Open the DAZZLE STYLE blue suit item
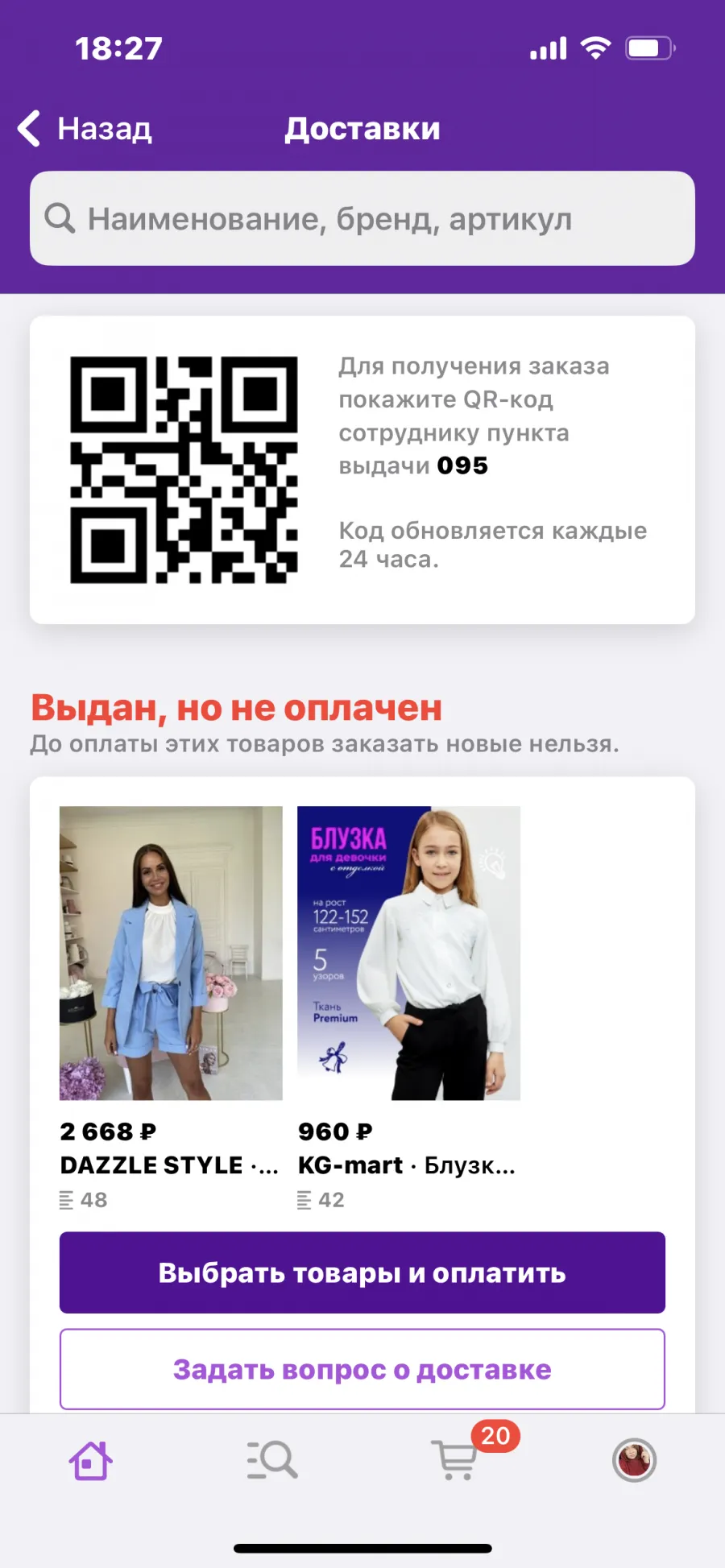Image resolution: width=725 pixels, height=1568 pixels. (x=171, y=953)
